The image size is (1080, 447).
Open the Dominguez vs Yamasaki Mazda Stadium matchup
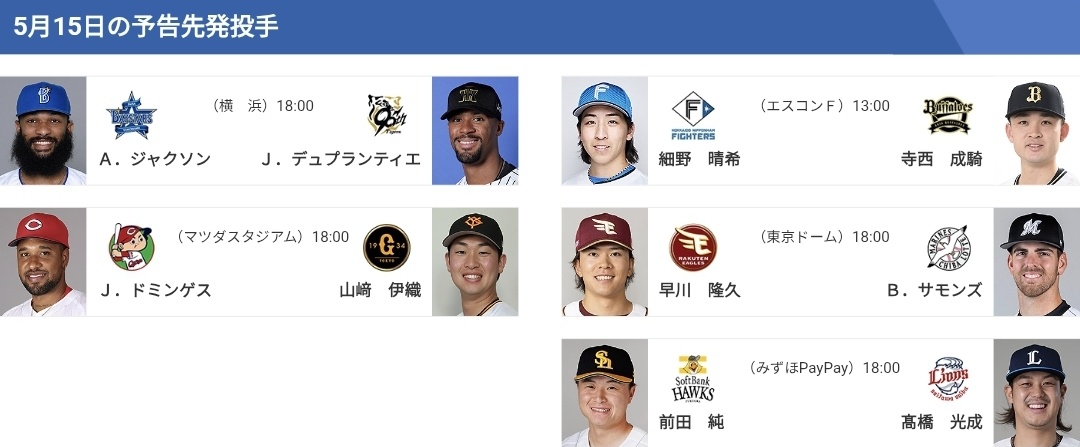pyautogui.click(x=260, y=262)
